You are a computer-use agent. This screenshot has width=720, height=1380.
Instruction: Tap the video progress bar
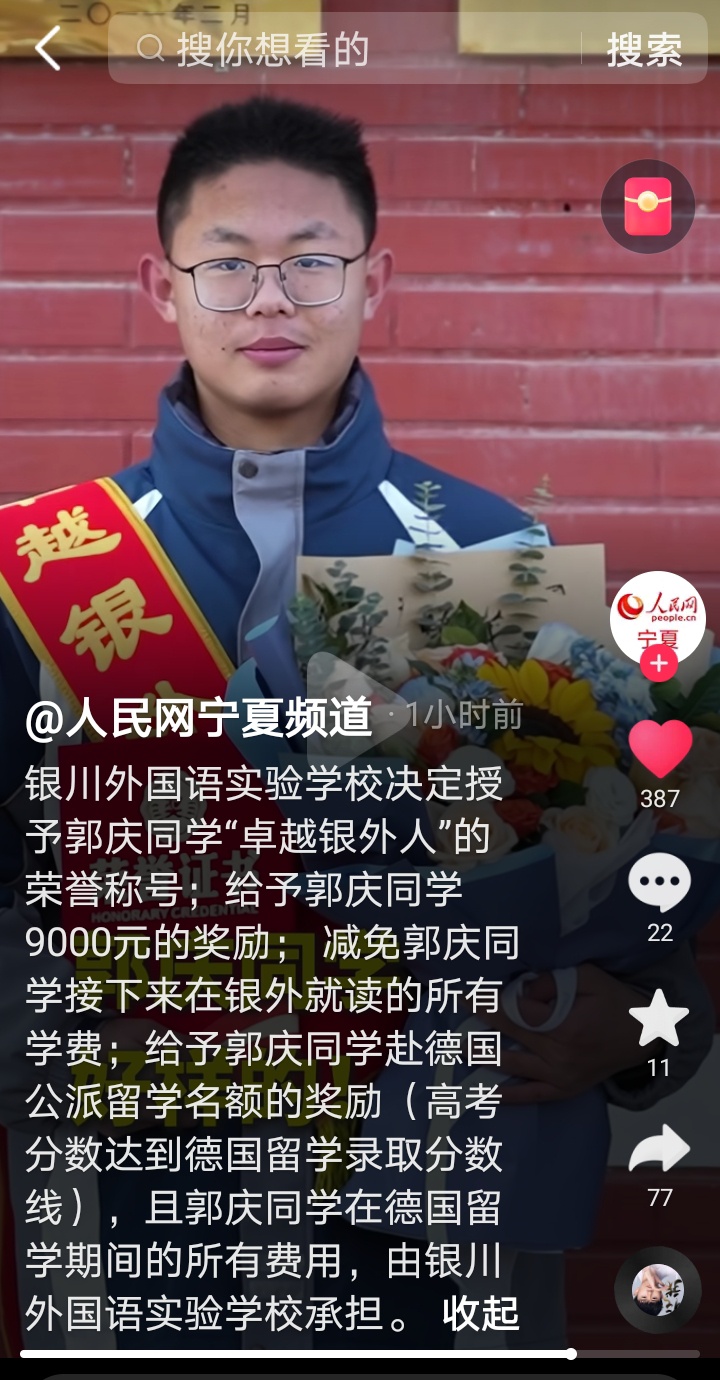pyautogui.click(x=360, y=1354)
